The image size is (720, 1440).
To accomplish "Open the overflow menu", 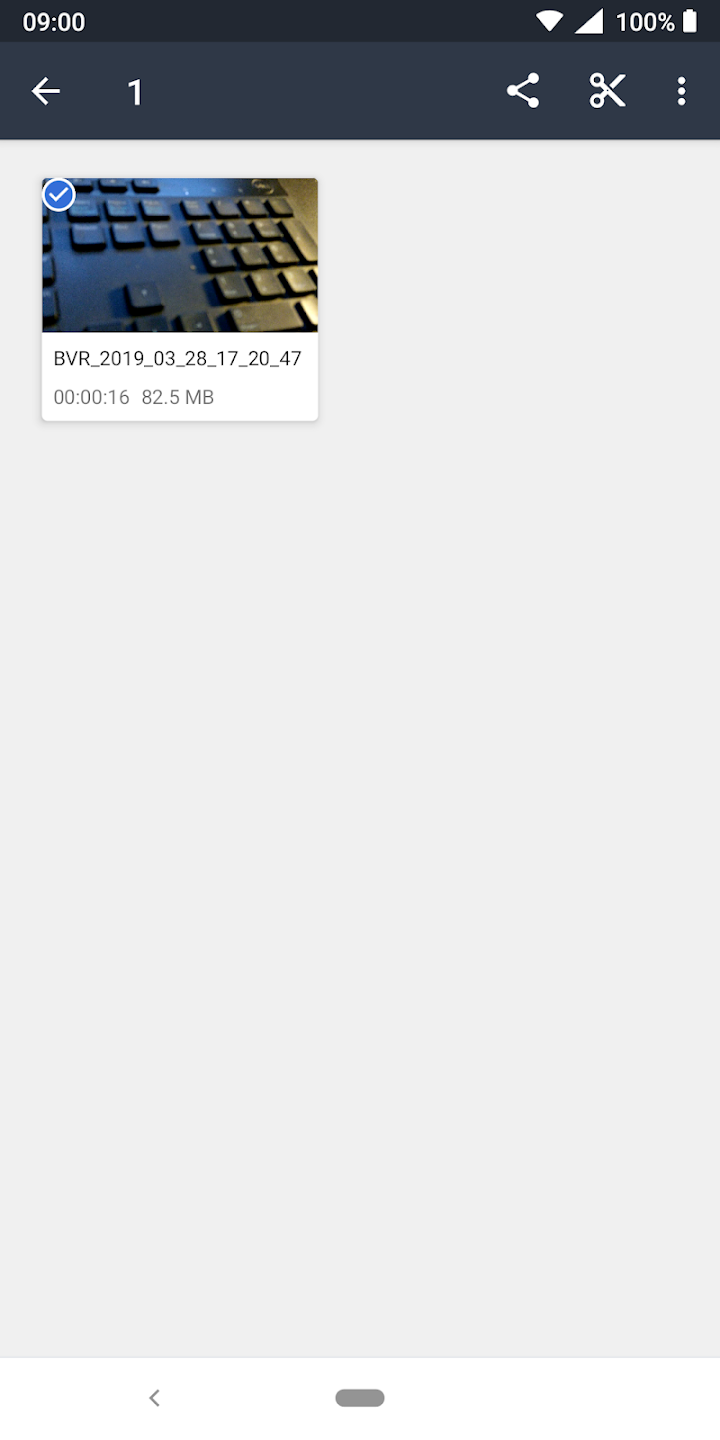I will click(681, 91).
